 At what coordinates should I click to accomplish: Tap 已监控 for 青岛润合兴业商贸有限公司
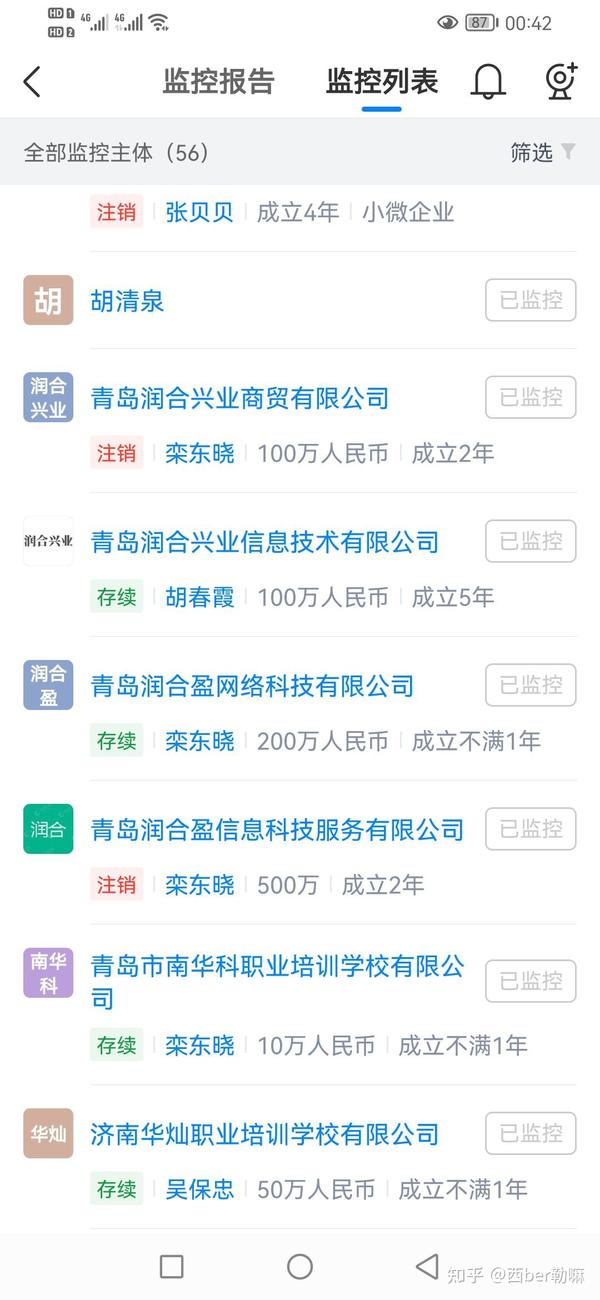[531, 397]
